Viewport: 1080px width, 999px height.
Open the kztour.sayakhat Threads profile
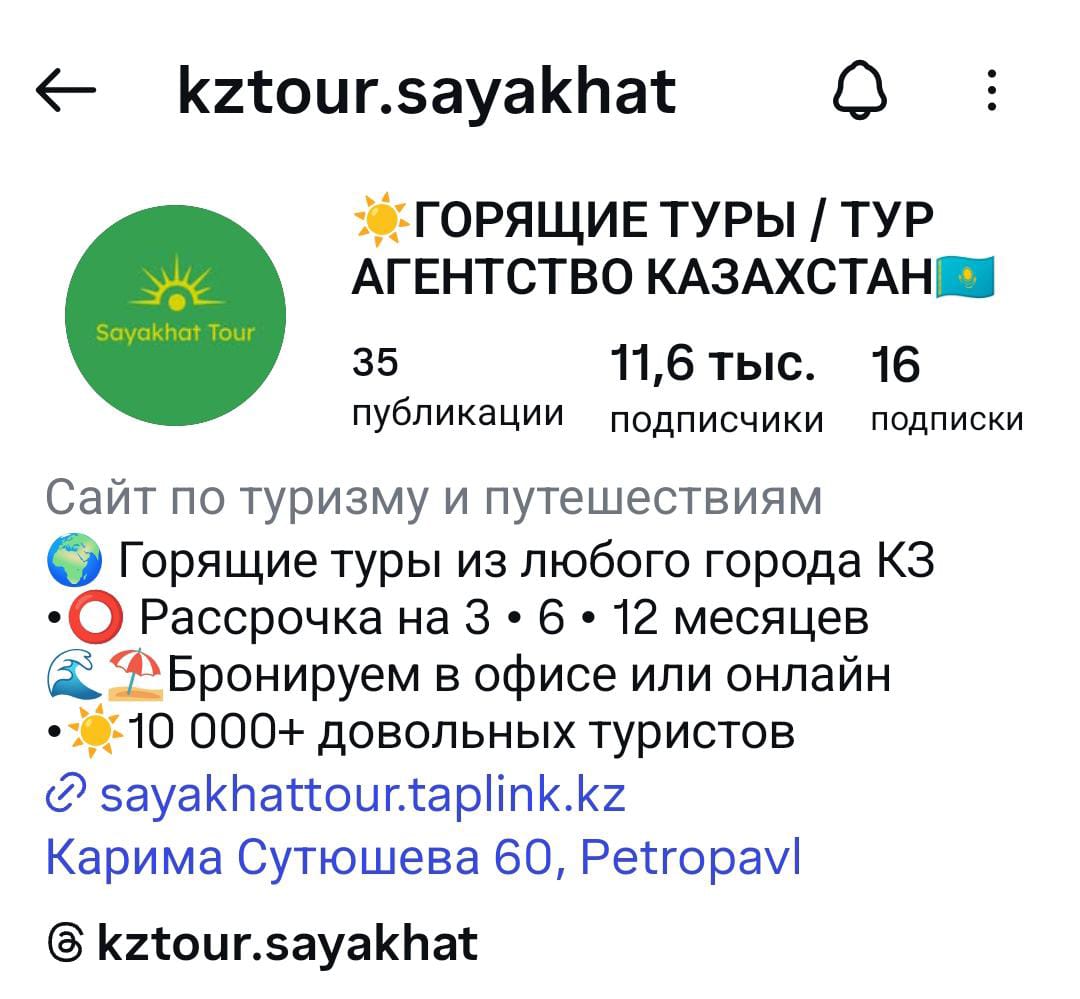[263, 942]
